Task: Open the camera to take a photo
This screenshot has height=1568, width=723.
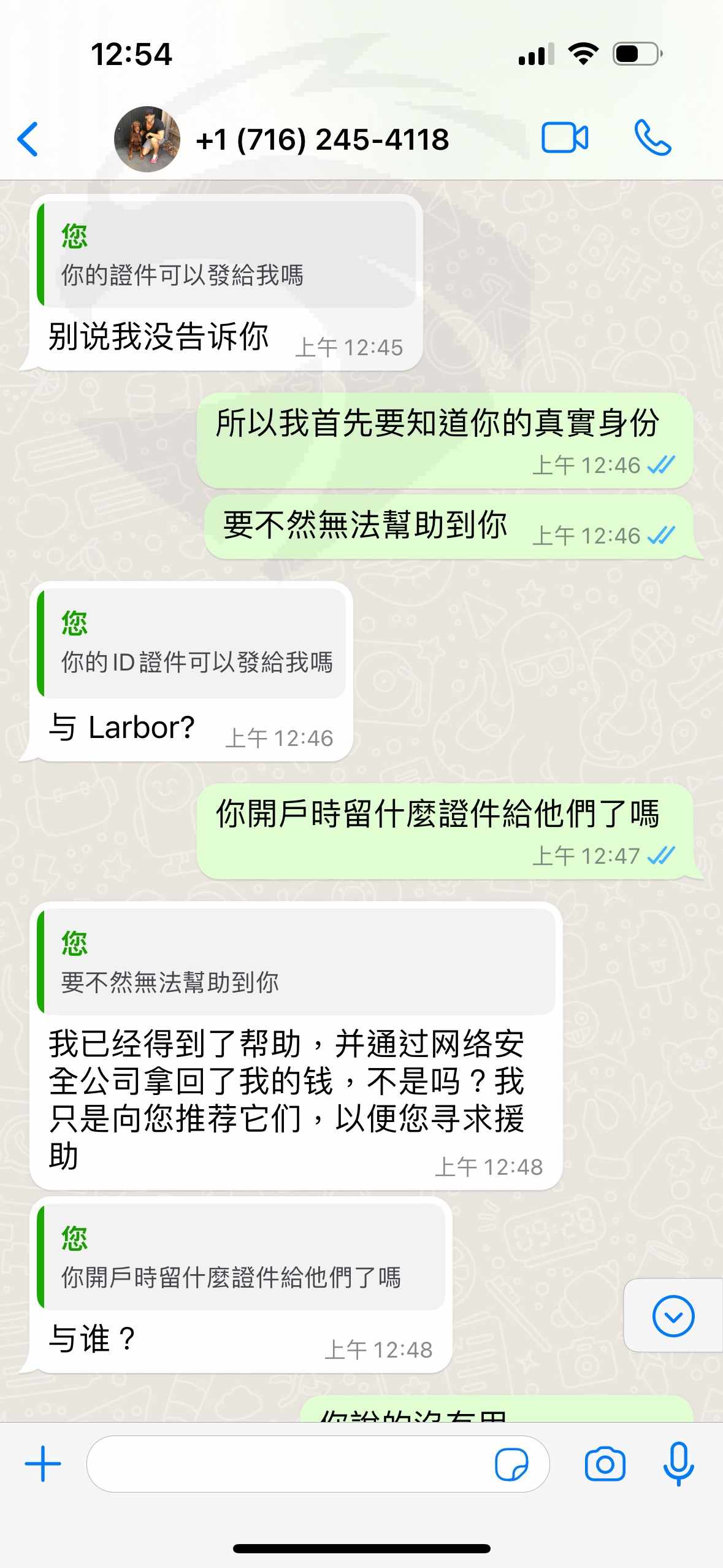Action: point(605,1464)
